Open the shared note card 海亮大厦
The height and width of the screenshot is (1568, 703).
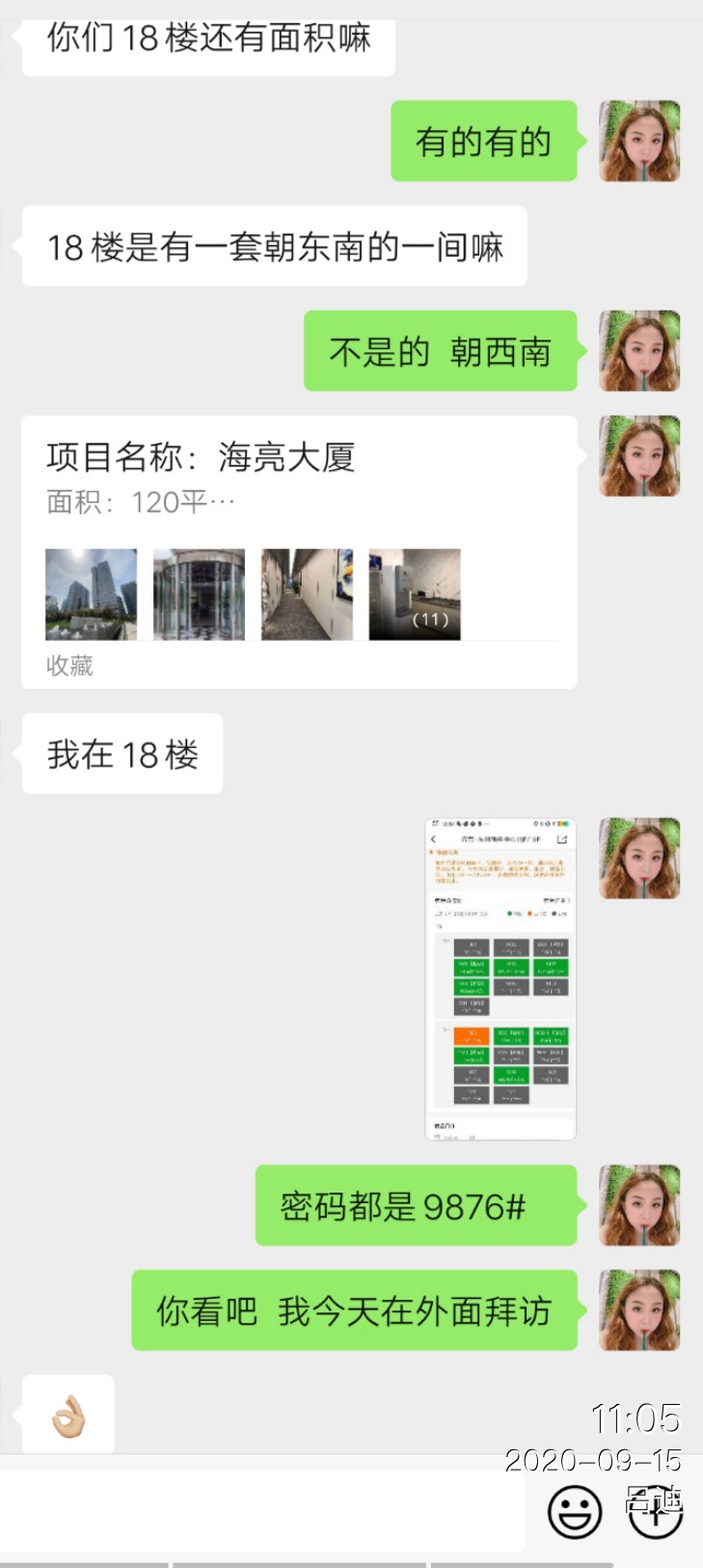[299, 551]
